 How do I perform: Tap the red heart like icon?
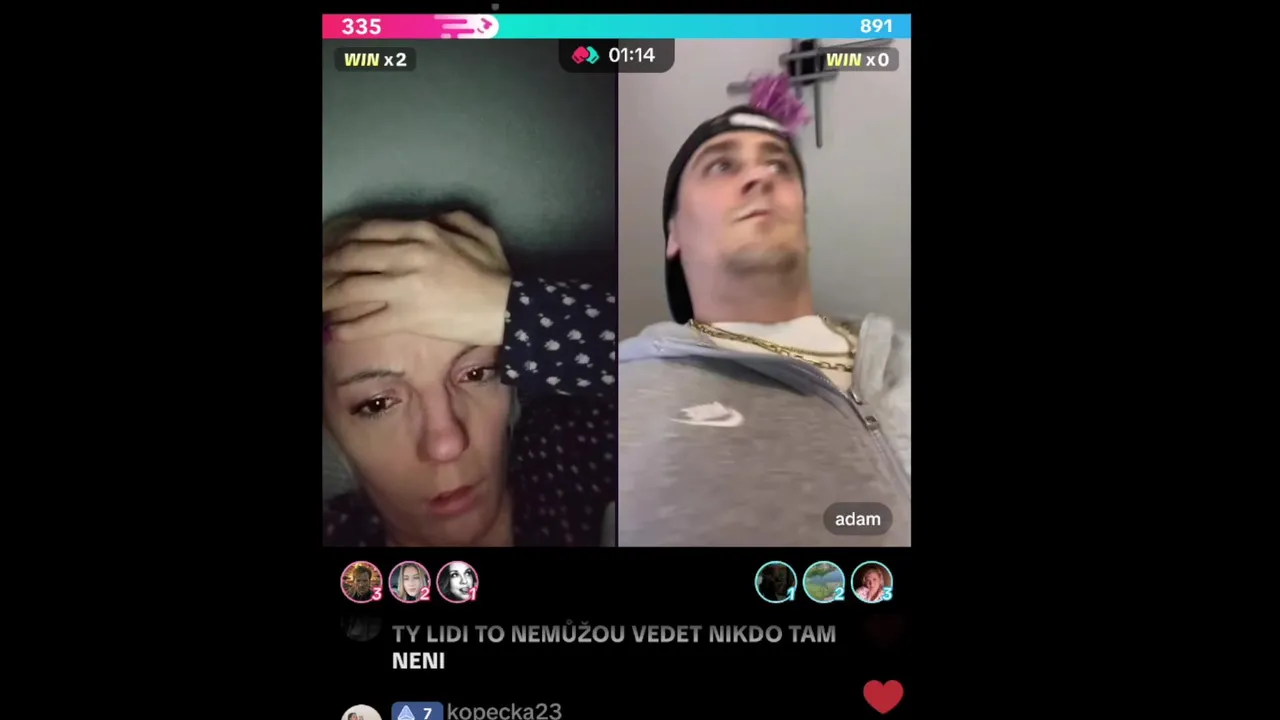[882, 696]
